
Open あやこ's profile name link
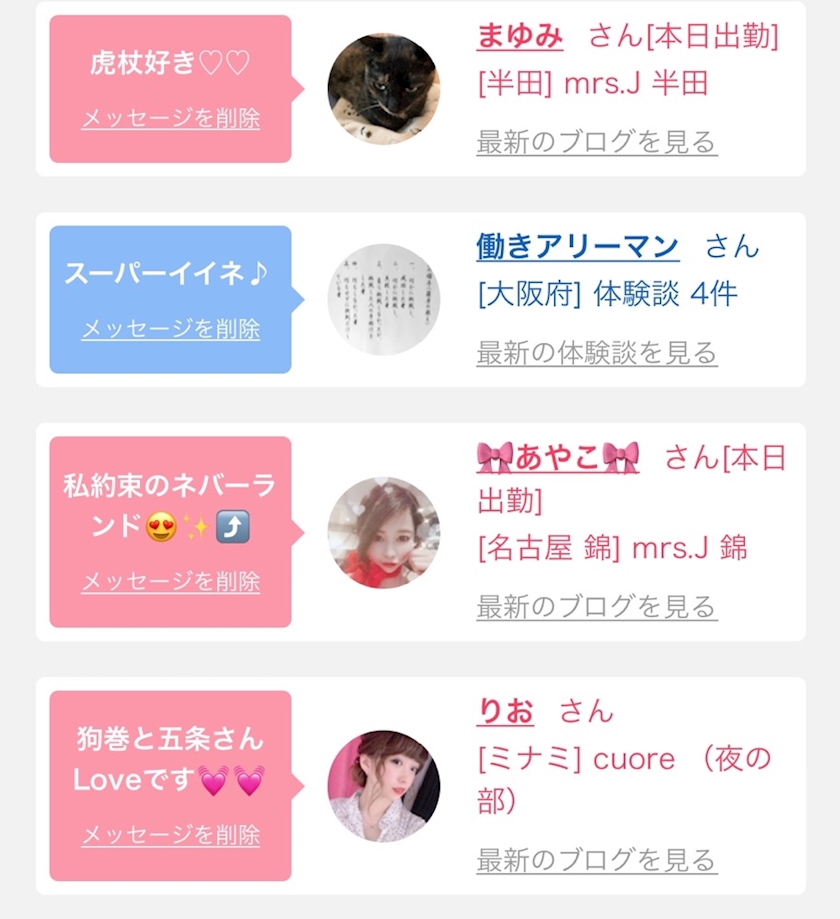click(x=557, y=458)
